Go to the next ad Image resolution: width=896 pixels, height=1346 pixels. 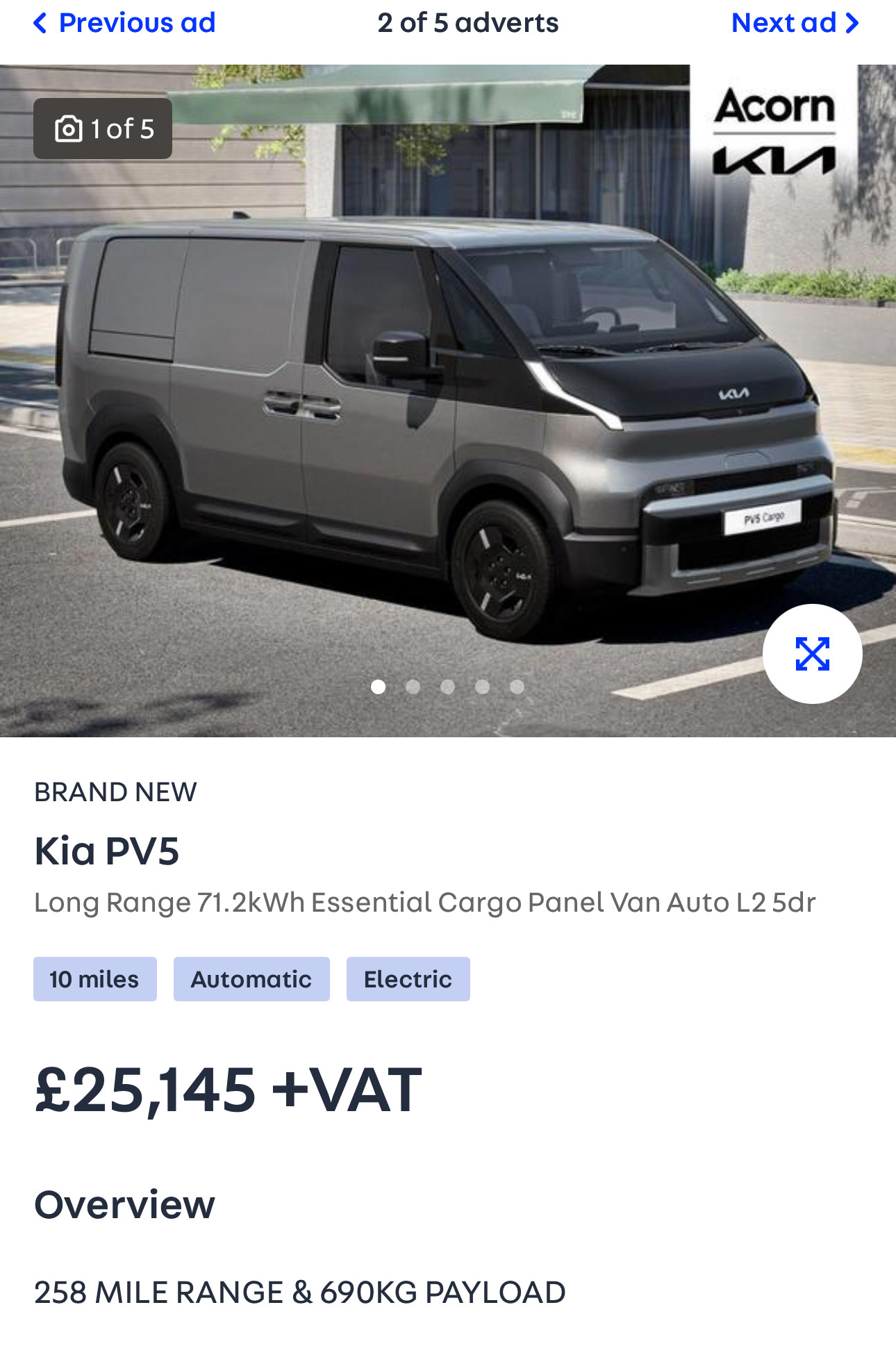coord(795,24)
